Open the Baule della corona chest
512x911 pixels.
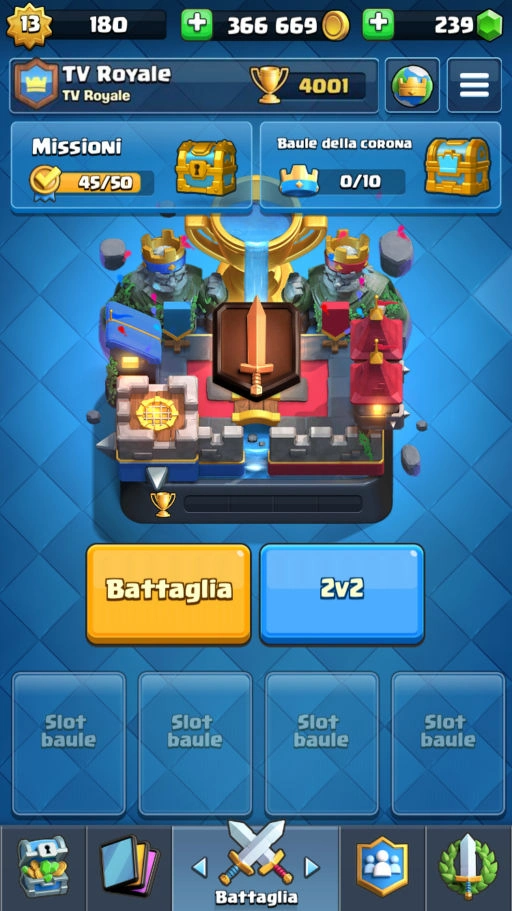point(381,166)
